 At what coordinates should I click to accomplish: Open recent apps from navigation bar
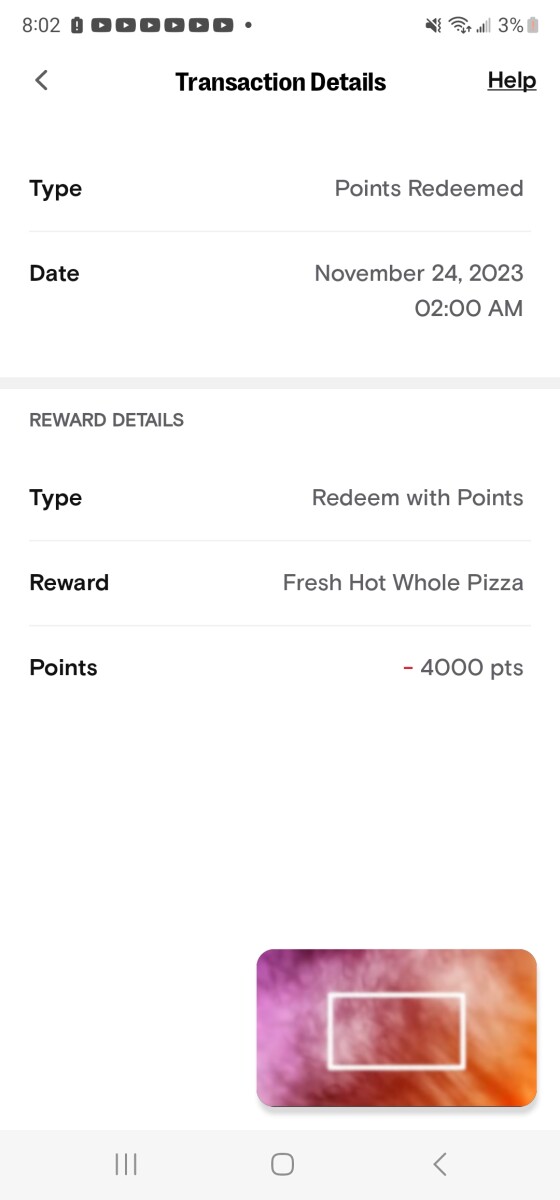click(x=126, y=1164)
